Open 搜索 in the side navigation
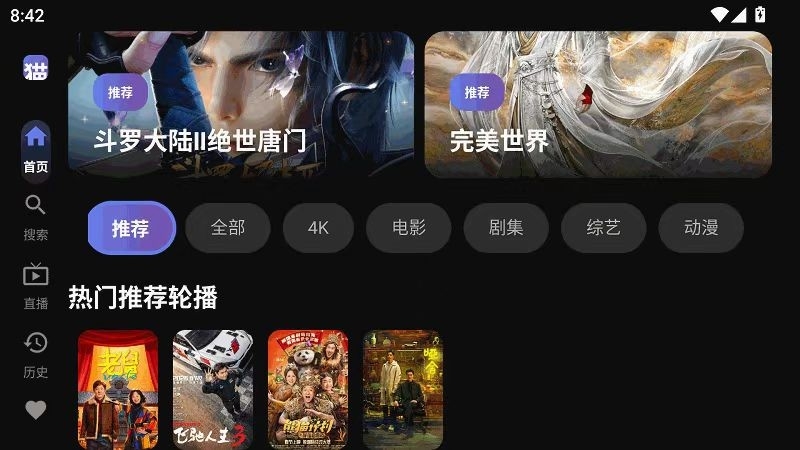 coord(36,217)
